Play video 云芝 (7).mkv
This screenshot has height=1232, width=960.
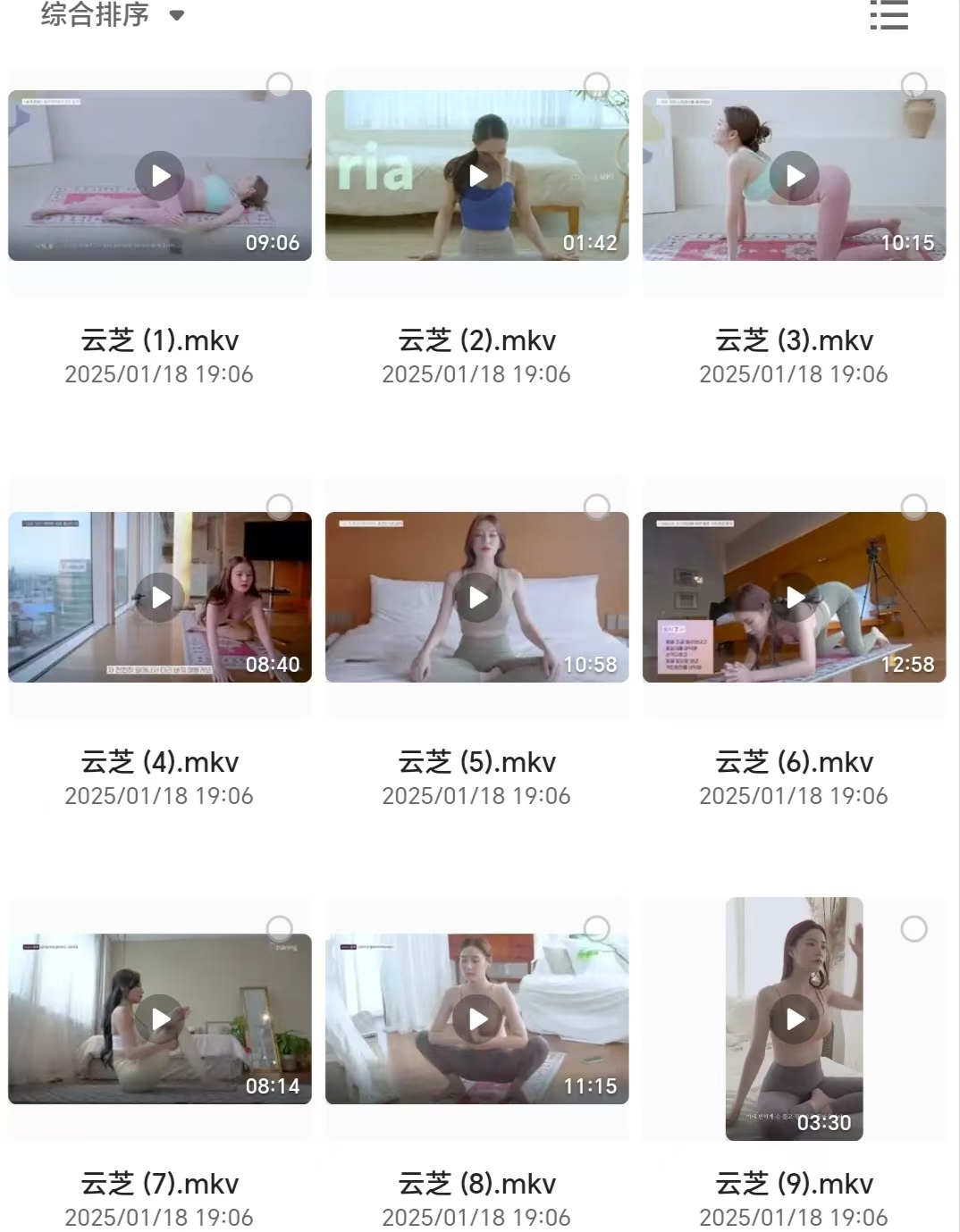[160, 1018]
